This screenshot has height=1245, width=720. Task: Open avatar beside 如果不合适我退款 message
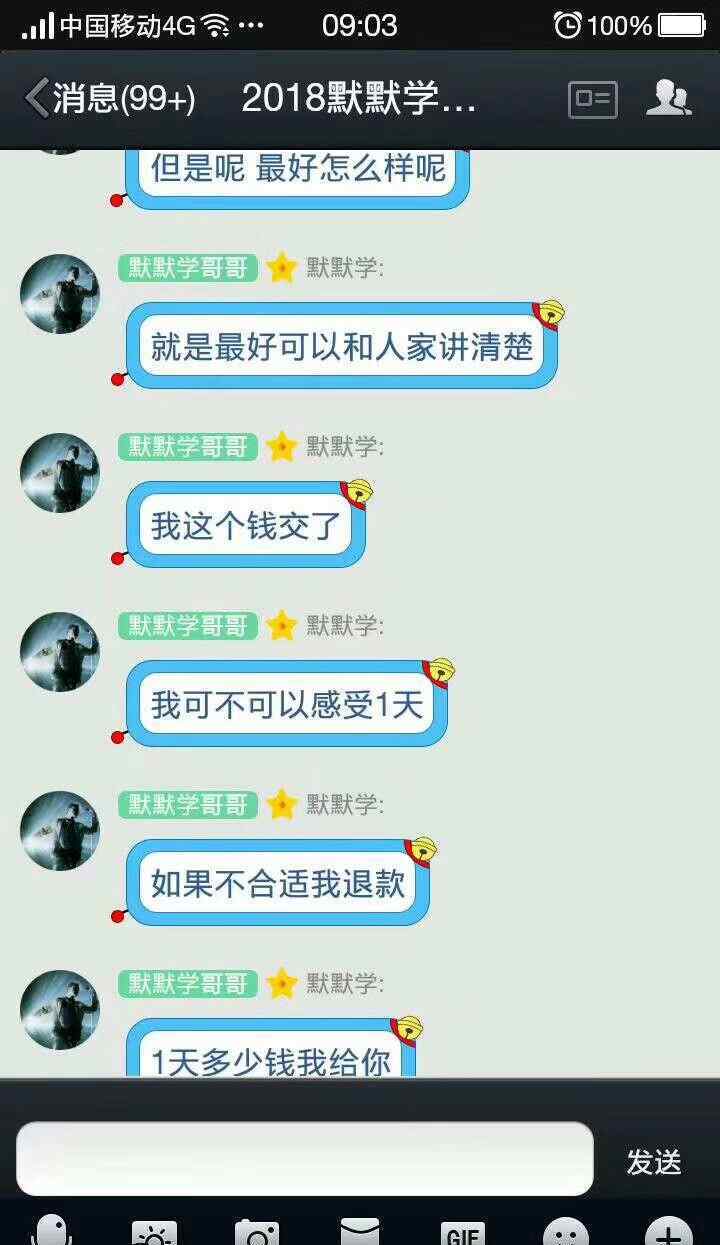pos(60,831)
